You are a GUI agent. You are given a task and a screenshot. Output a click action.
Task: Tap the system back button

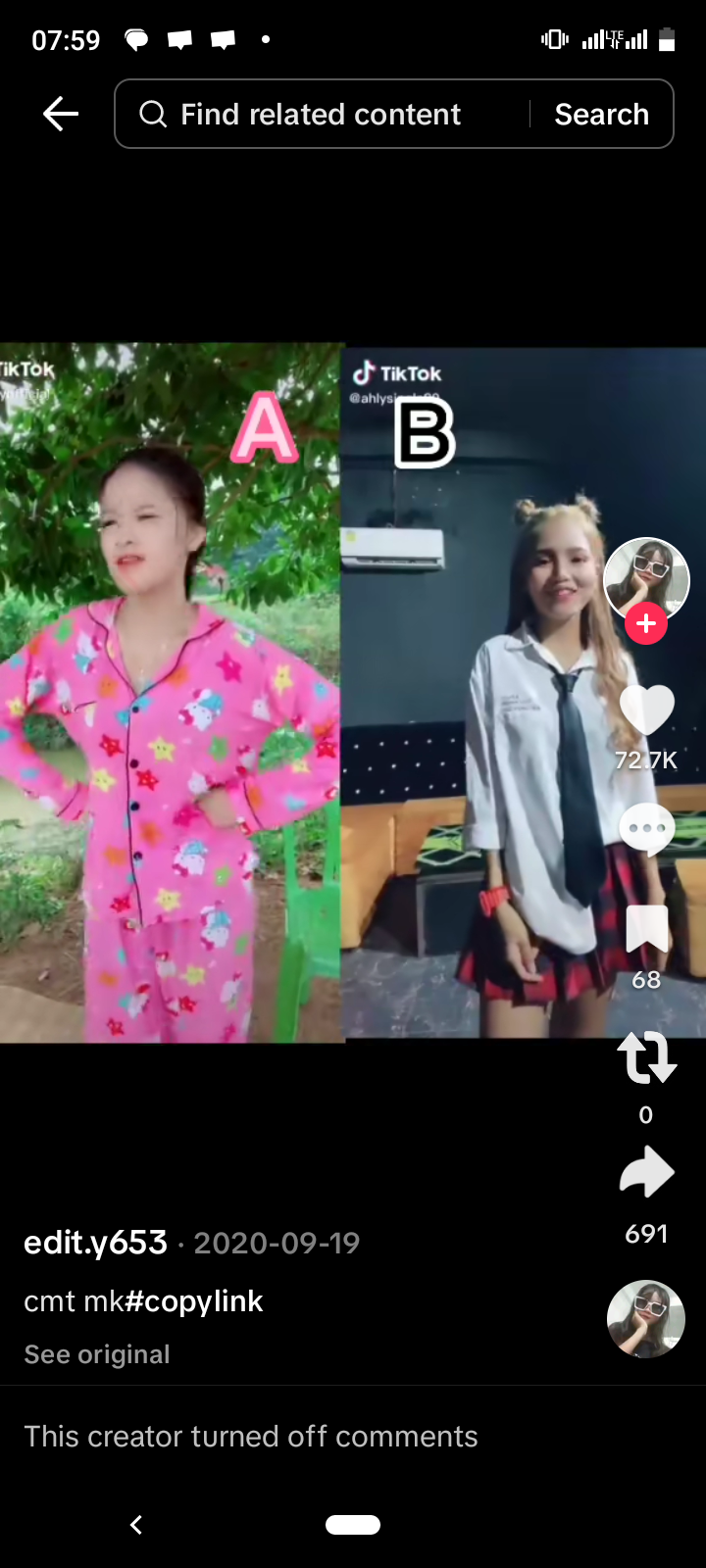pyautogui.click(x=136, y=1525)
